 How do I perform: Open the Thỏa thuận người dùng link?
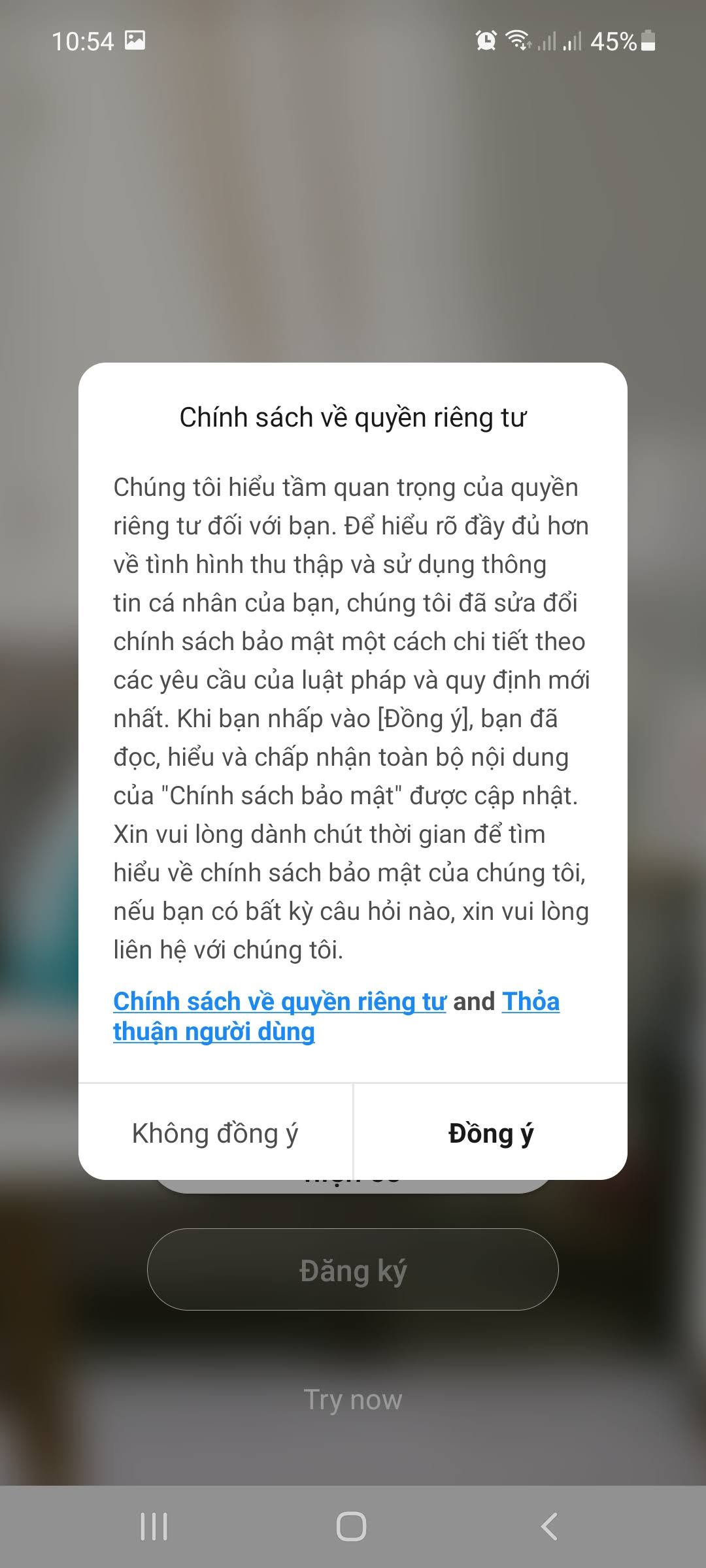[214, 1032]
